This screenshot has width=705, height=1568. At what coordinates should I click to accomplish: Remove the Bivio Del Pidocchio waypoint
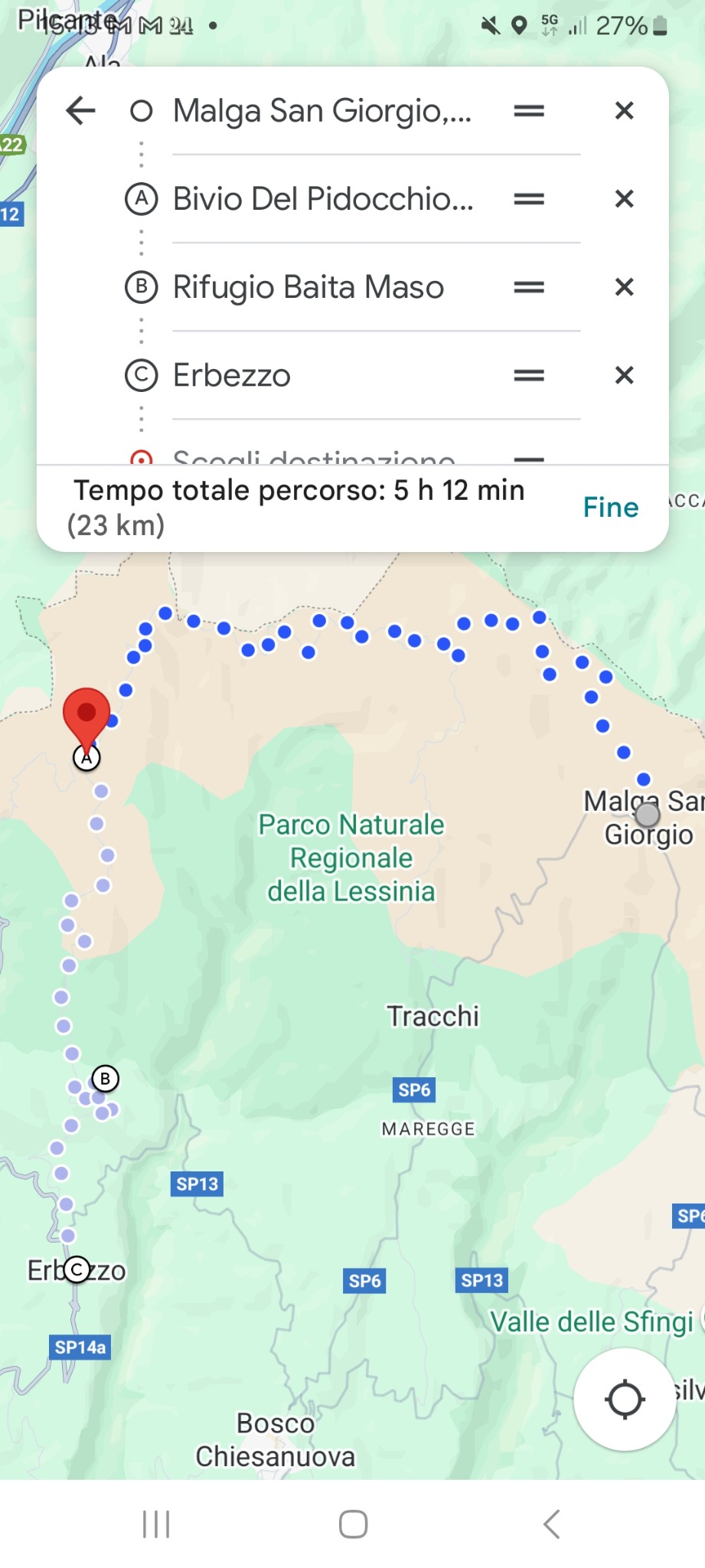tap(624, 199)
